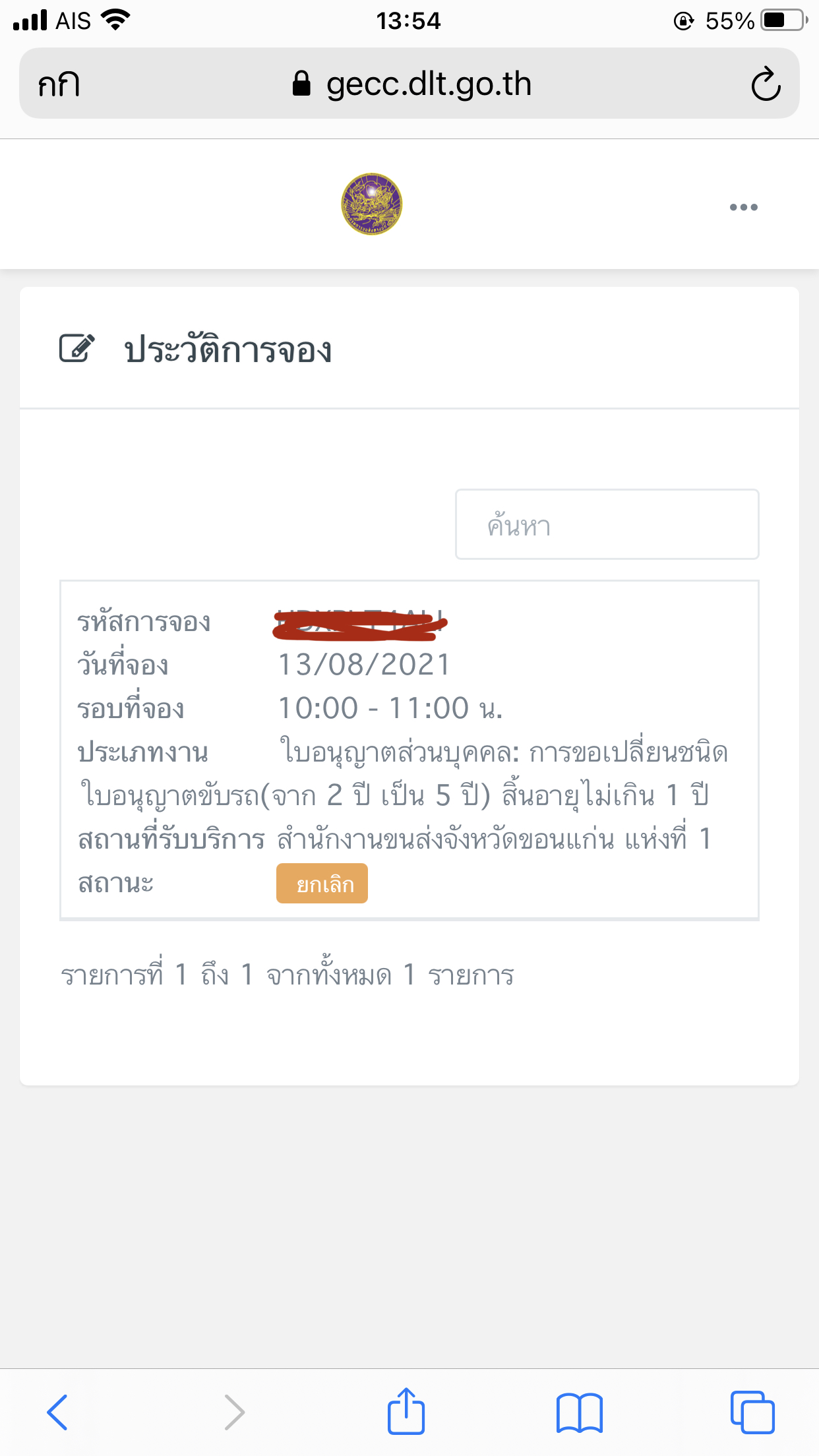
Task: Open the Safari share sheet
Action: [406, 1410]
